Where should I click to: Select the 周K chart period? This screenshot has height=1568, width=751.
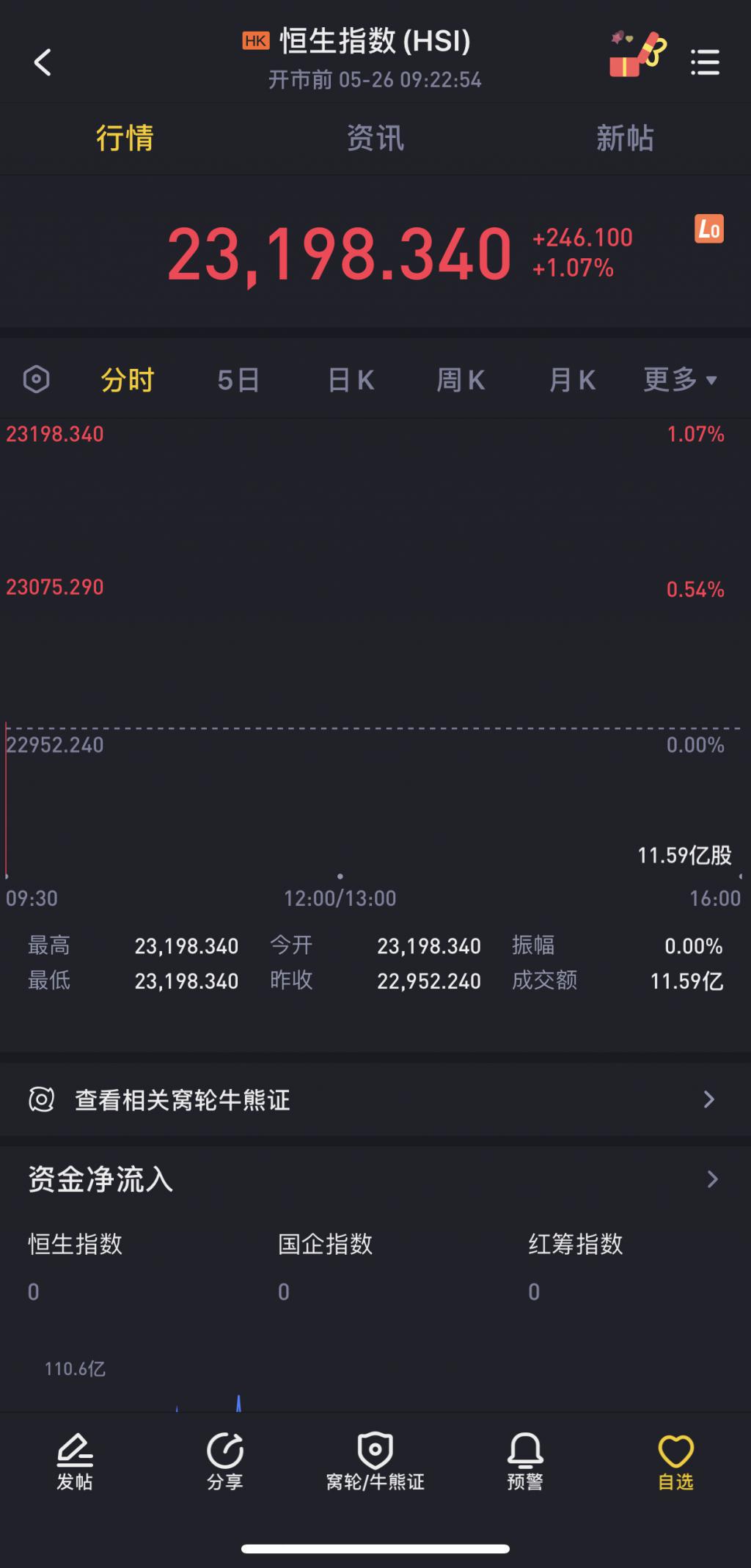pos(461,380)
